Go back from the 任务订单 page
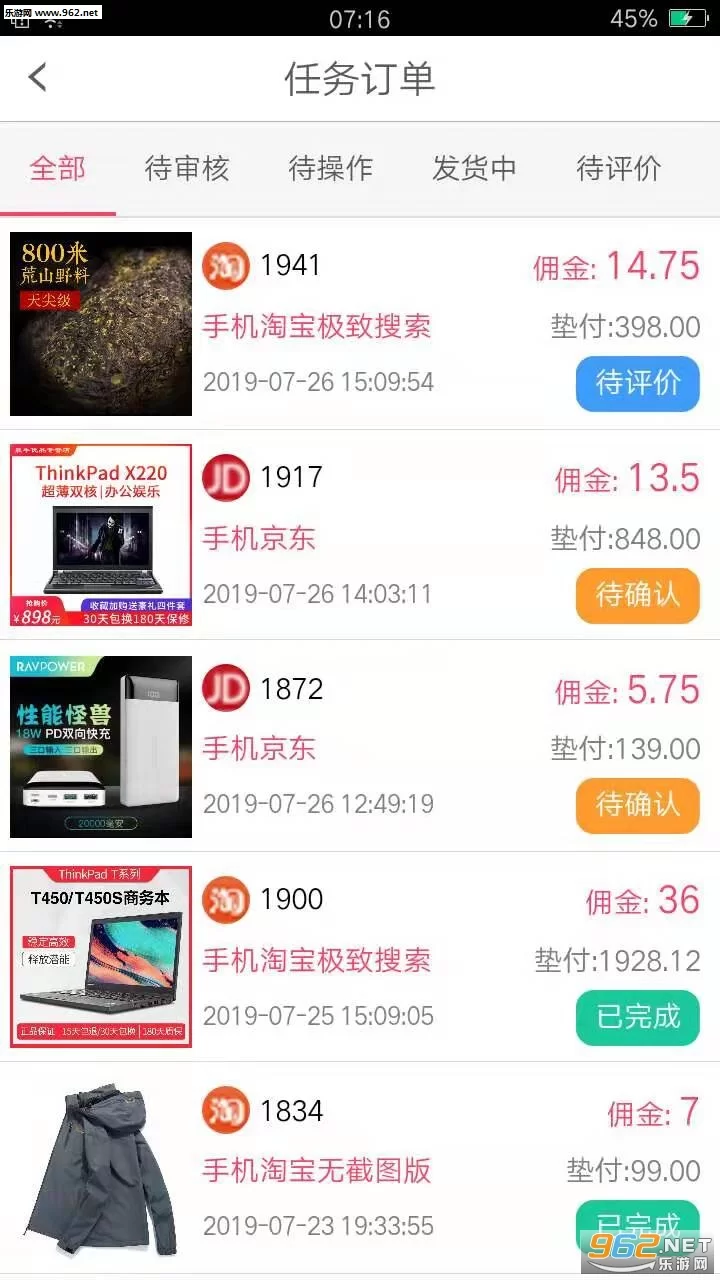720x1280 pixels. (38, 78)
